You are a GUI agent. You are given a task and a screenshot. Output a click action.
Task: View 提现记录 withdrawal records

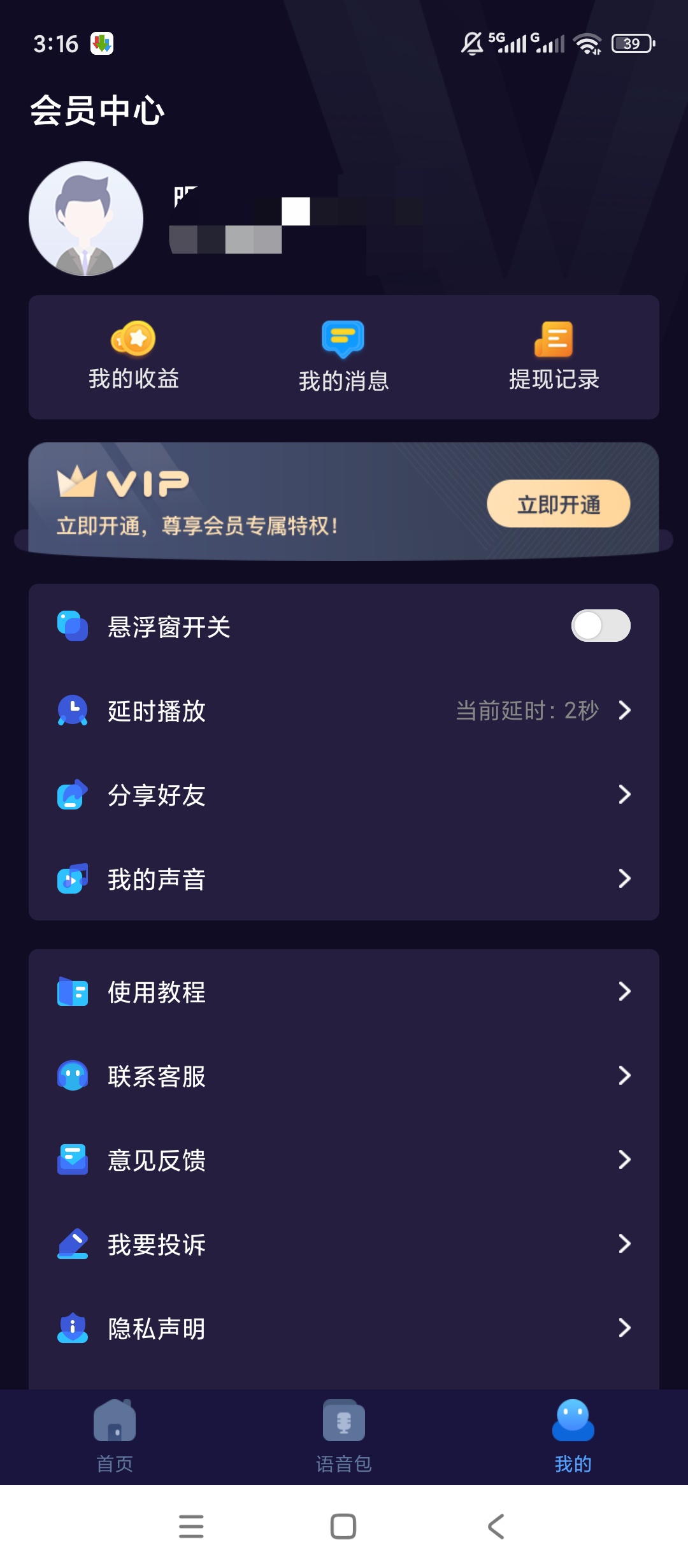point(554,357)
